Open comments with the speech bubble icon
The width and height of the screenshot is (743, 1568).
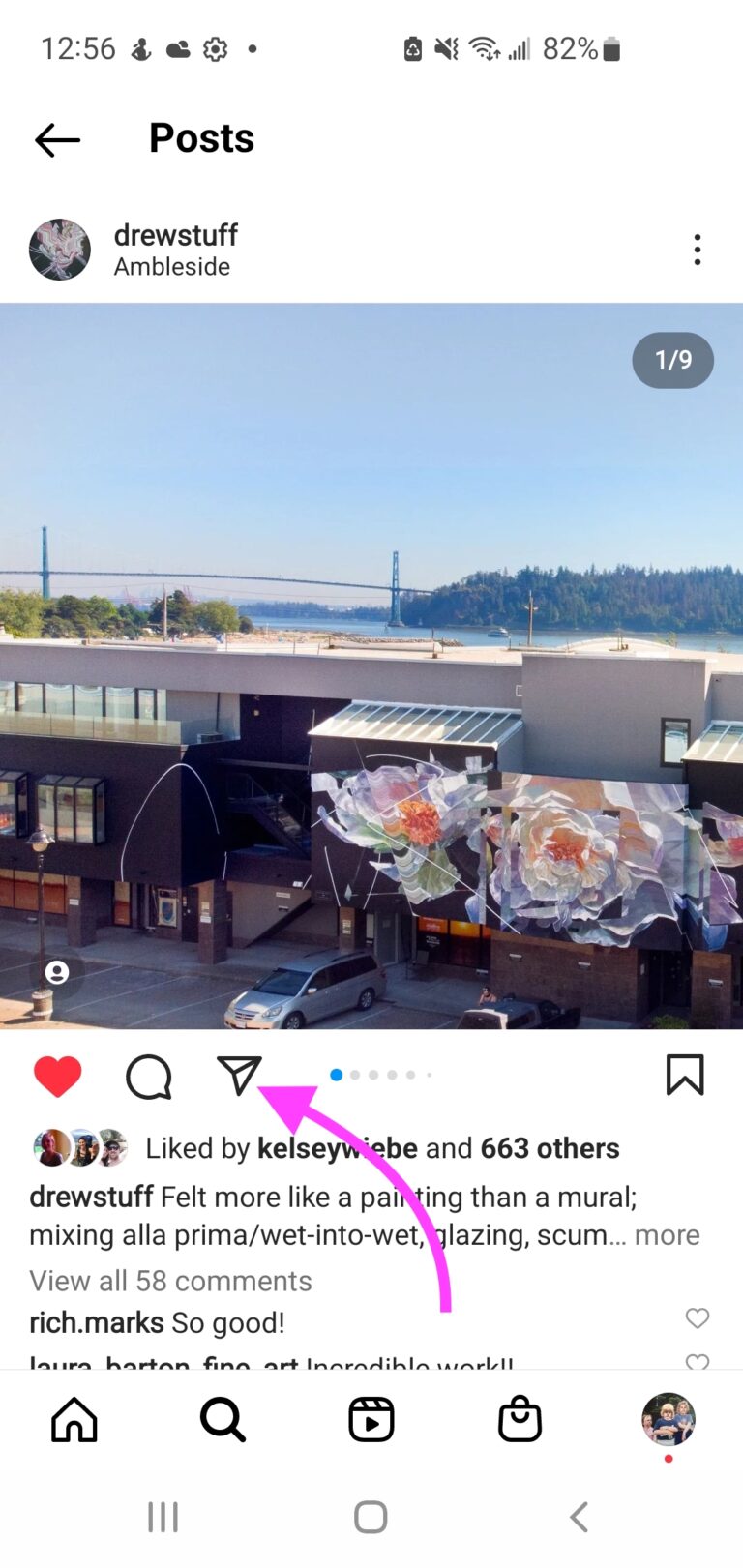[x=148, y=1076]
